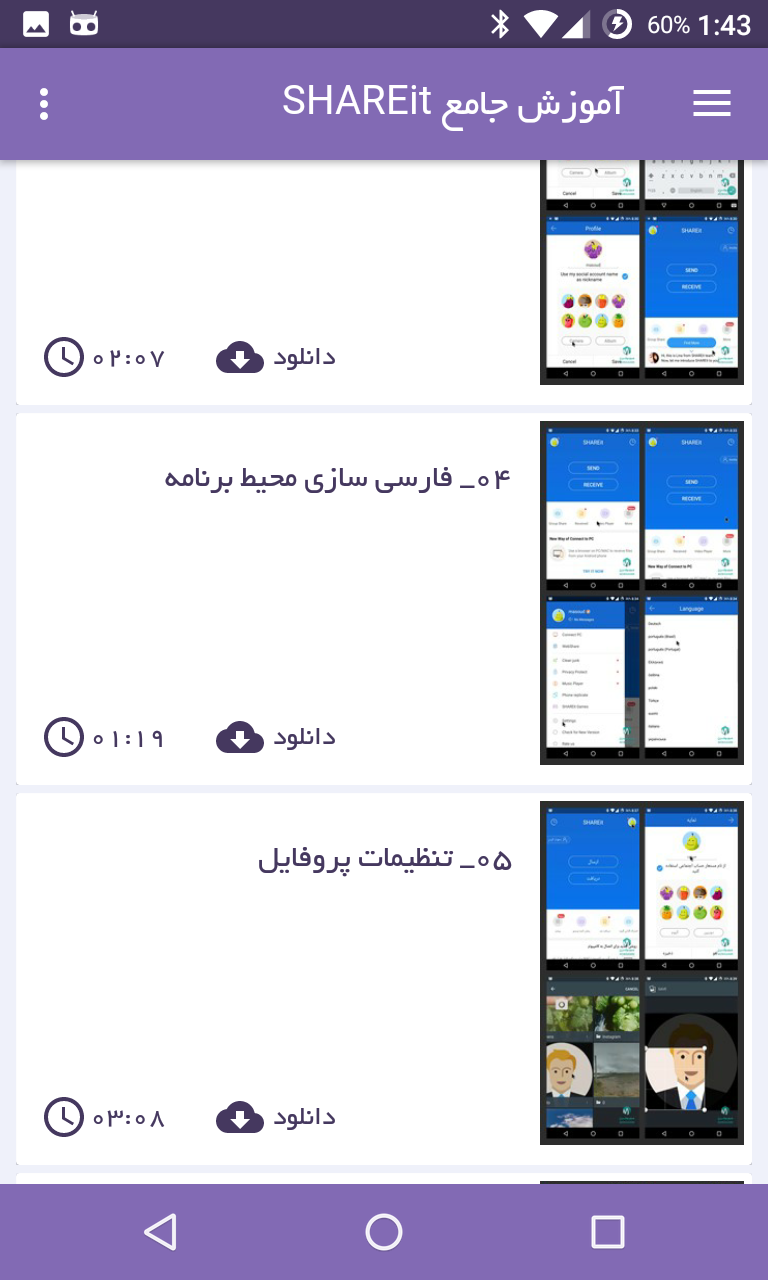Open the three-dot overflow menu
This screenshot has width=768, height=1280.
[44, 103]
